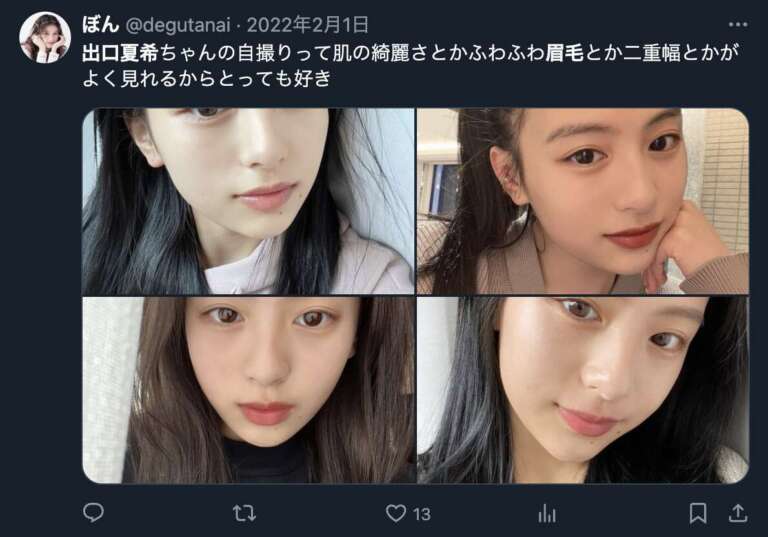Bookmark this tweet

698,513
